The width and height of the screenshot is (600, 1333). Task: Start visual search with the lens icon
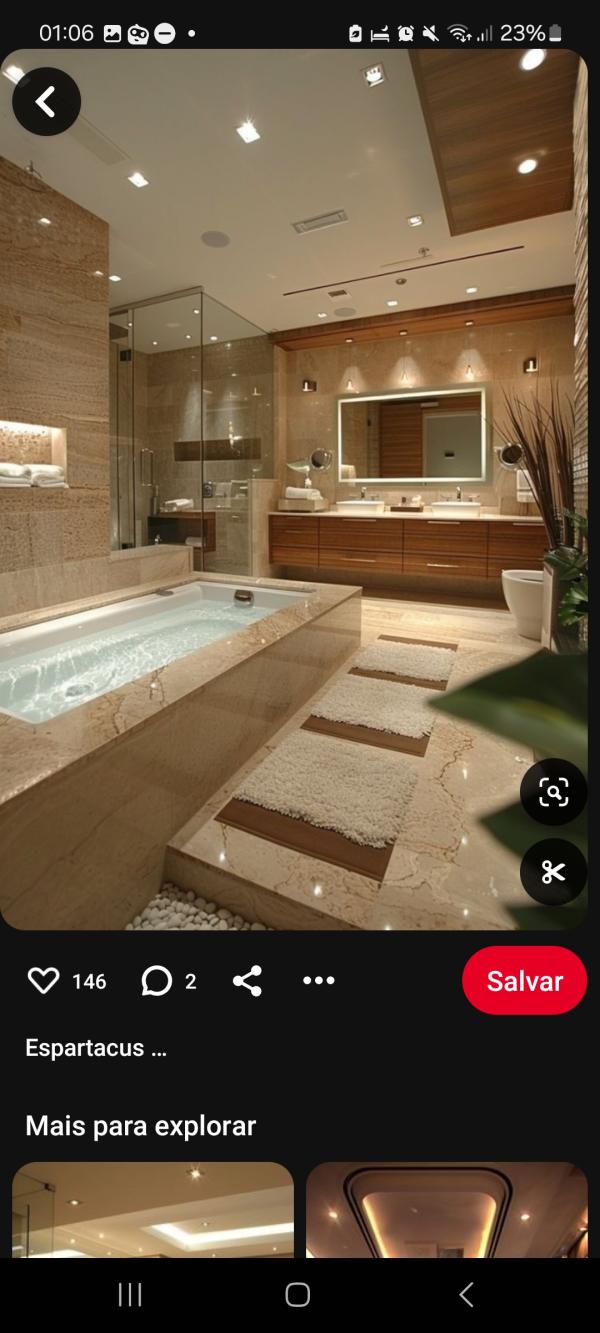tap(553, 792)
